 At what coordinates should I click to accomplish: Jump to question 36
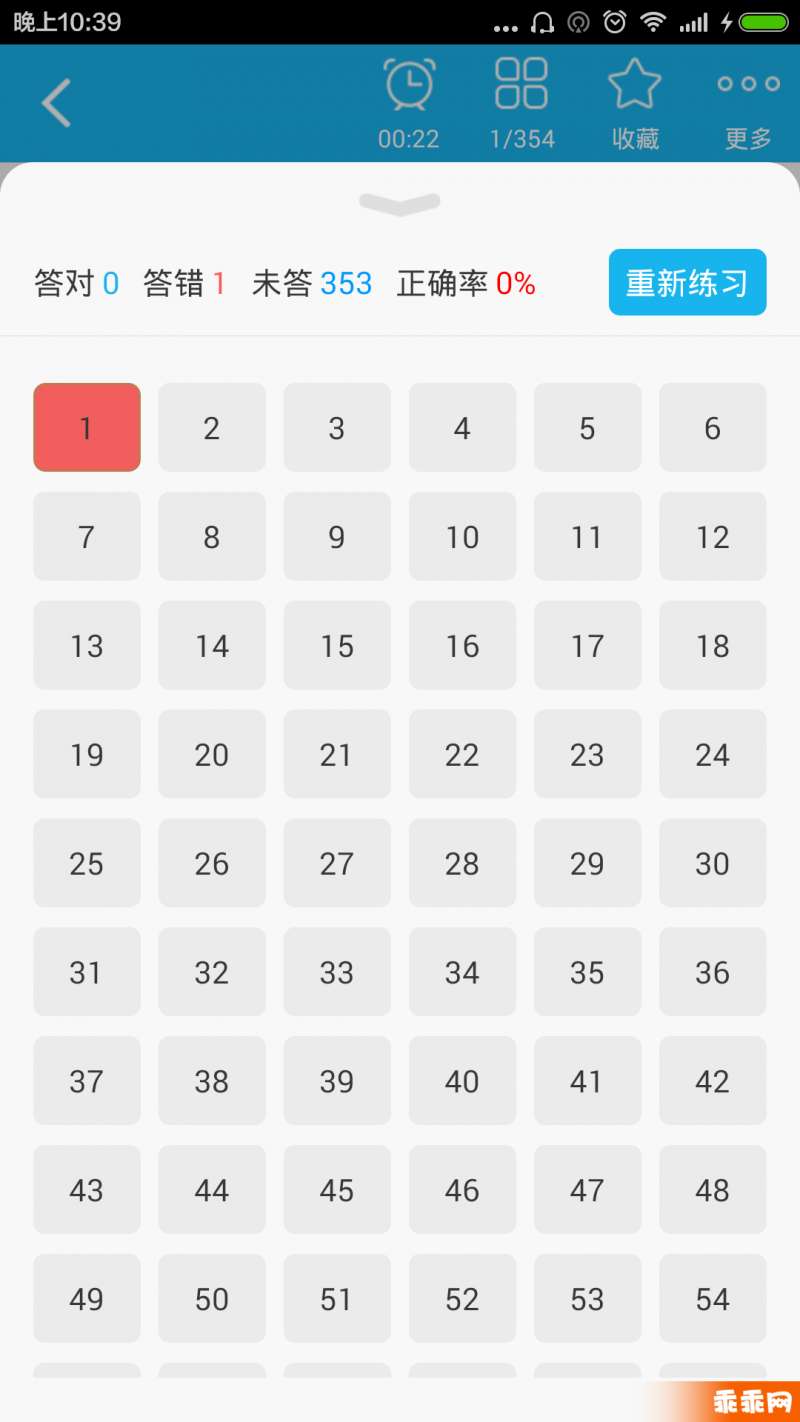tap(713, 972)
